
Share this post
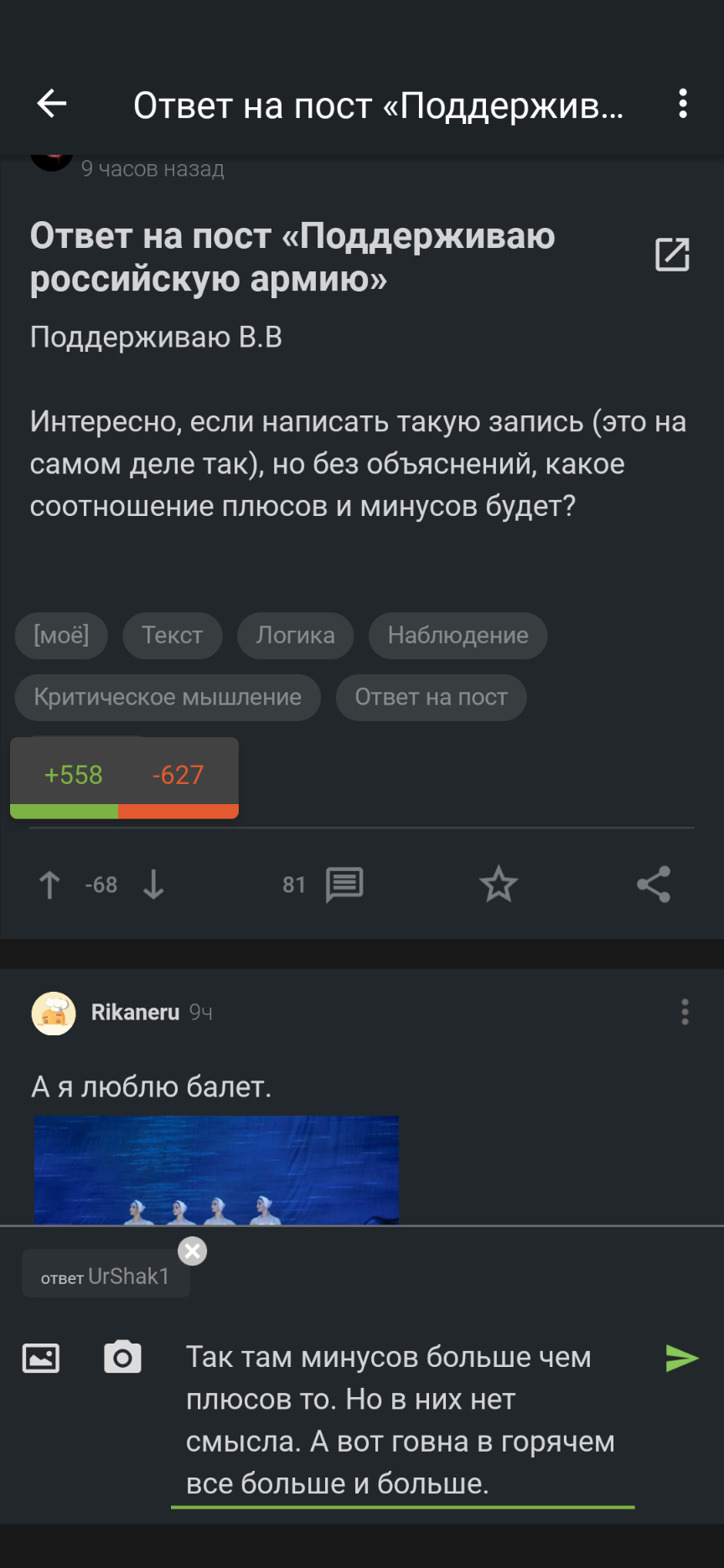coord(654,885)
